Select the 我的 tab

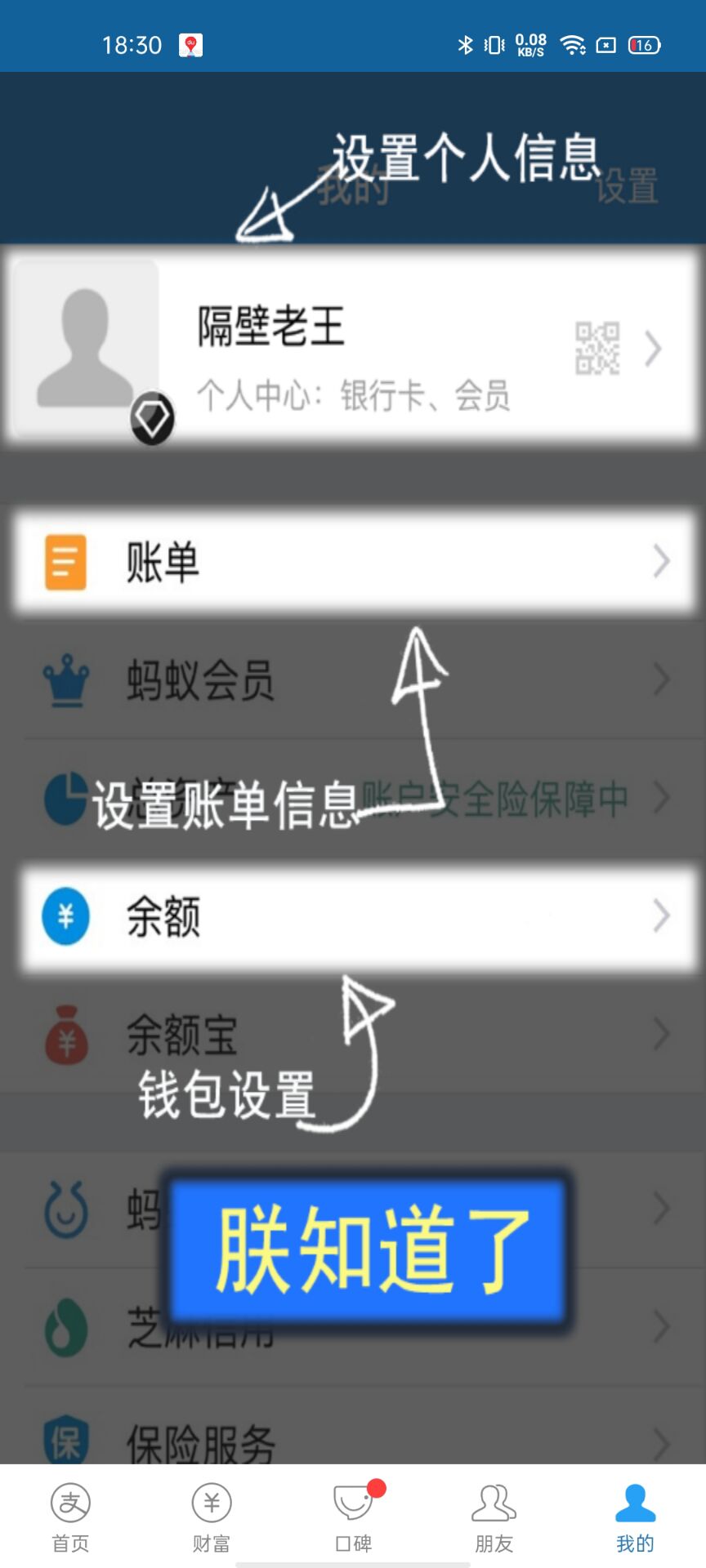point(635,1517)
